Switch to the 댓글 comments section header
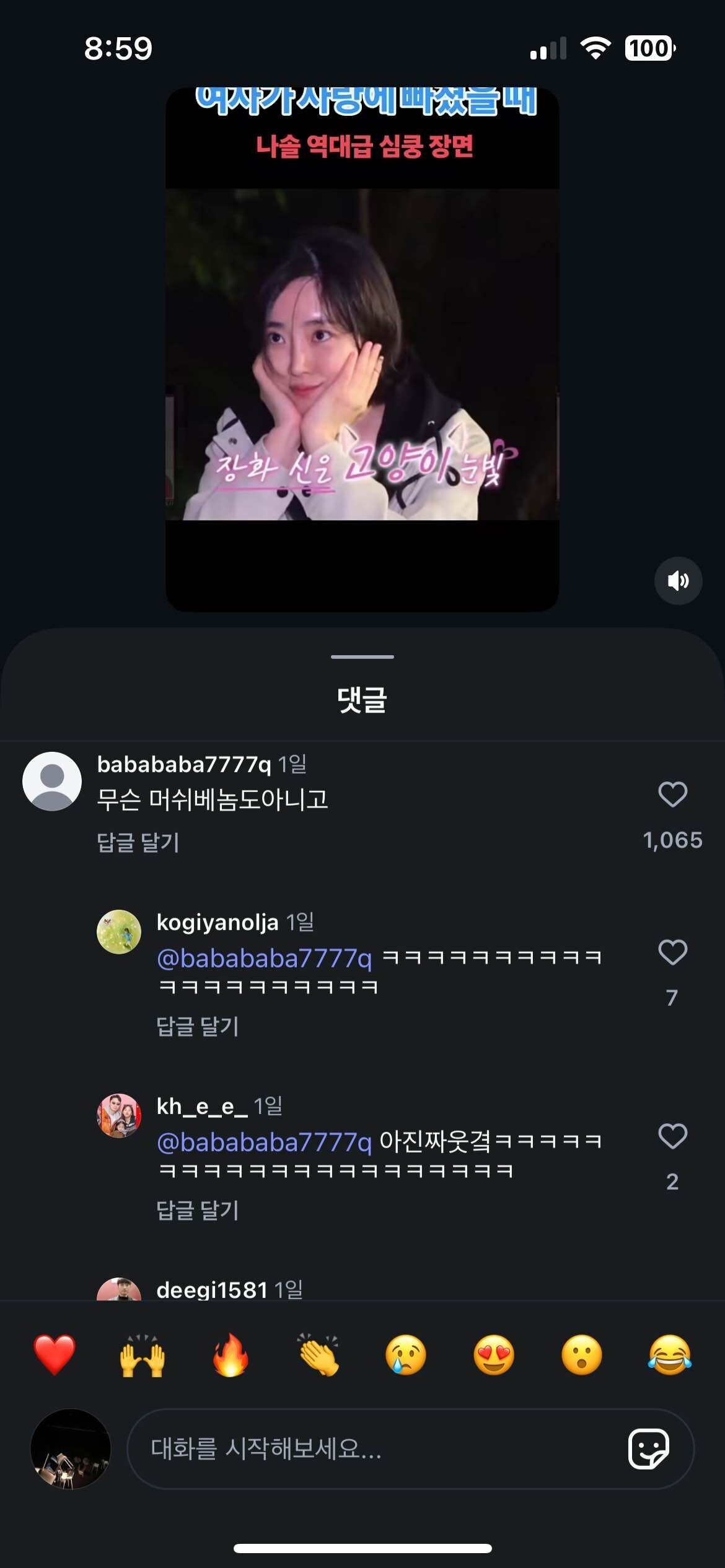This screenshot has height=1568, width=725. pos(362,699)
